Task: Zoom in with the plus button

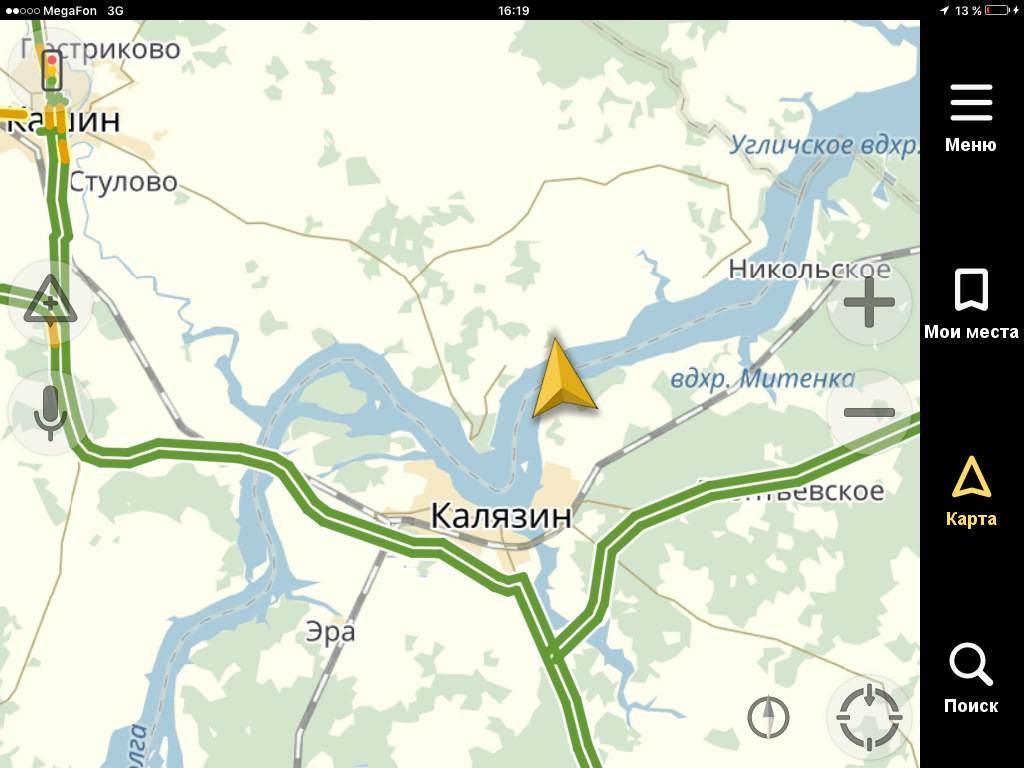Action: click(x=869, y=301)
